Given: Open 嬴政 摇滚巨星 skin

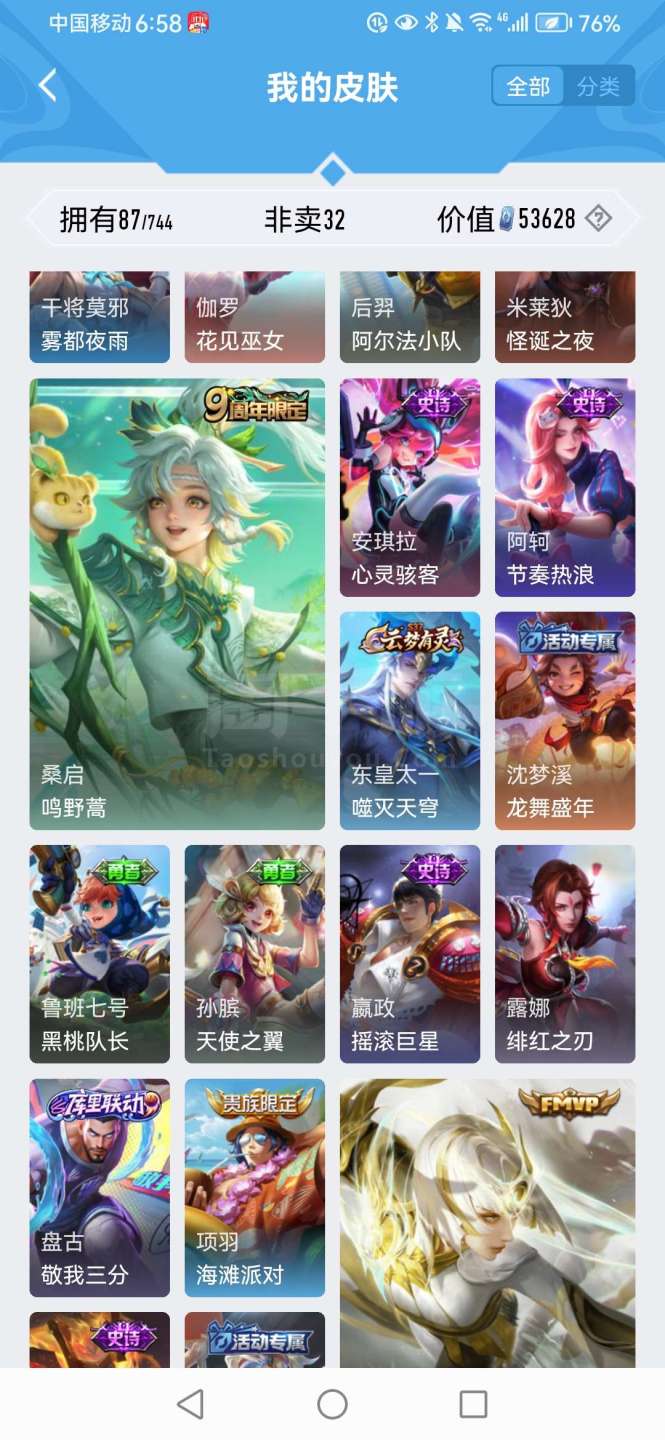Looking at the screenshot, I should point(410,953).
